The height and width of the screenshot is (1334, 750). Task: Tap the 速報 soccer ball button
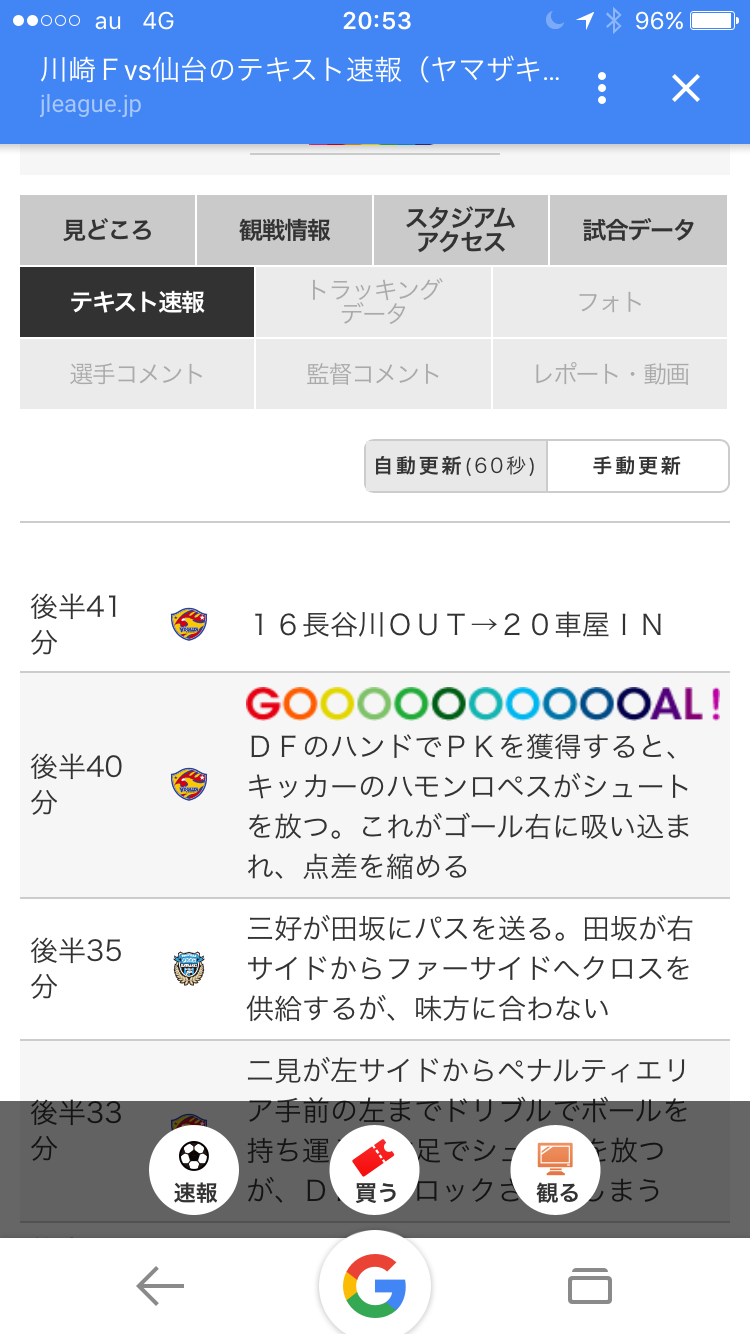(x=194, y=1170)
